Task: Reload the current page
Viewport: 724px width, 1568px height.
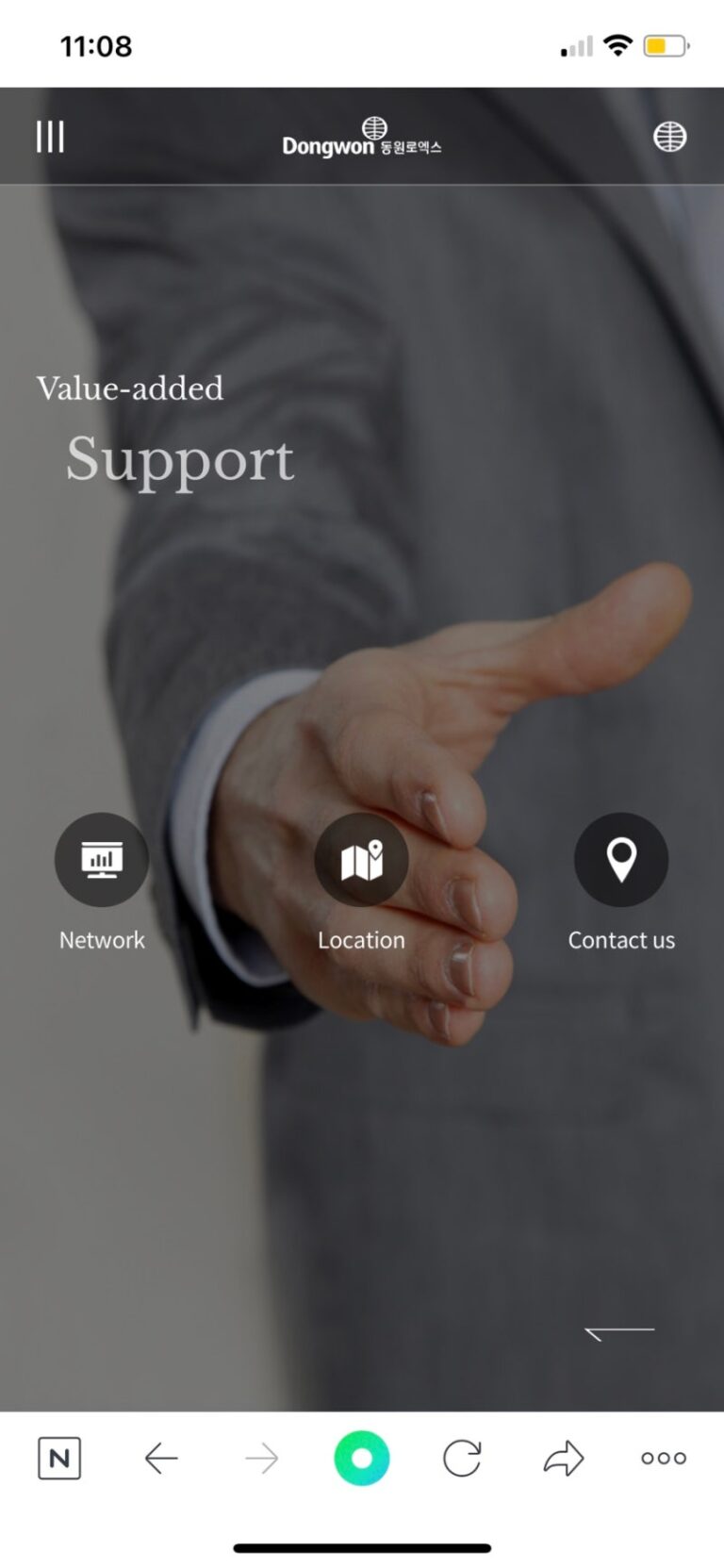Action: point(462,1459)
